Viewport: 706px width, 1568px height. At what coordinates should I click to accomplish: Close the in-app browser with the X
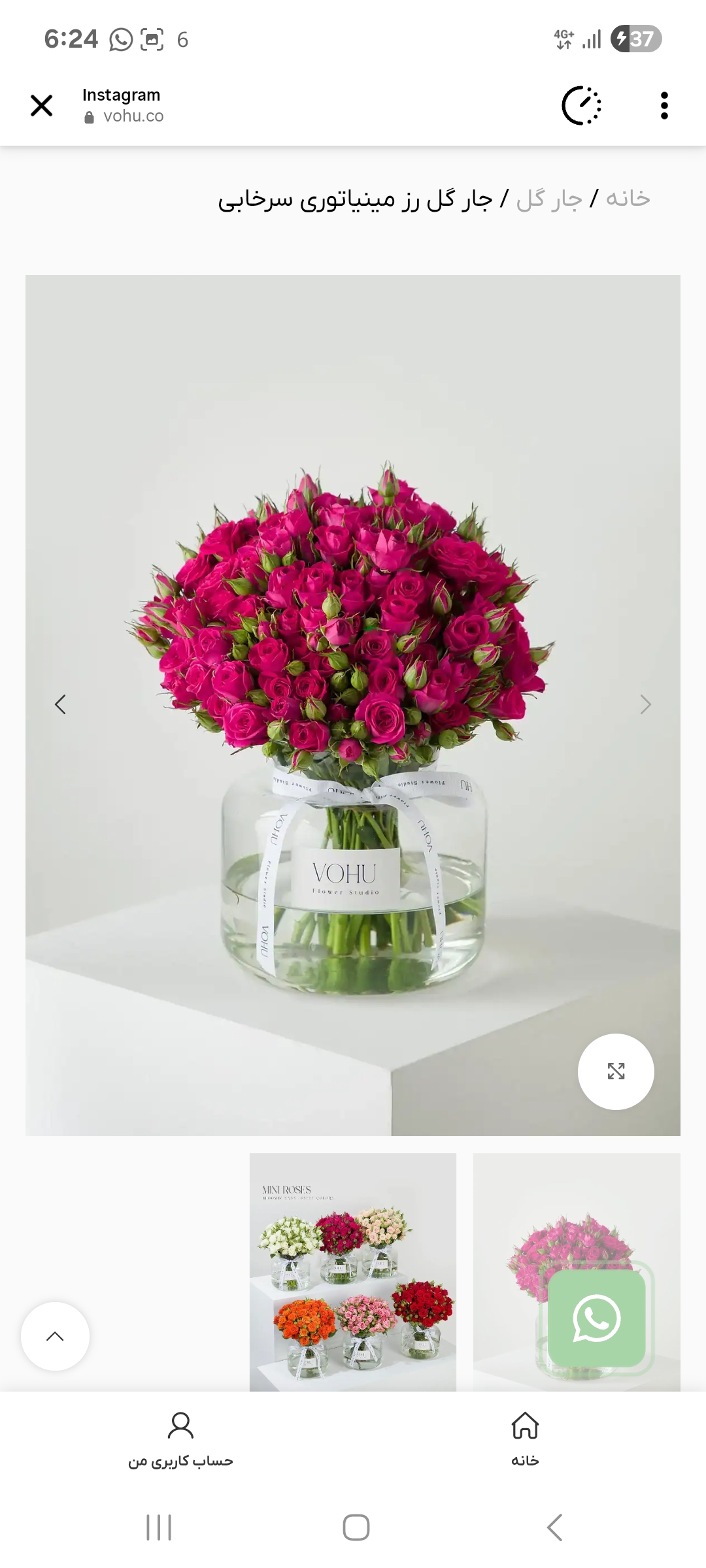[41, 105]
